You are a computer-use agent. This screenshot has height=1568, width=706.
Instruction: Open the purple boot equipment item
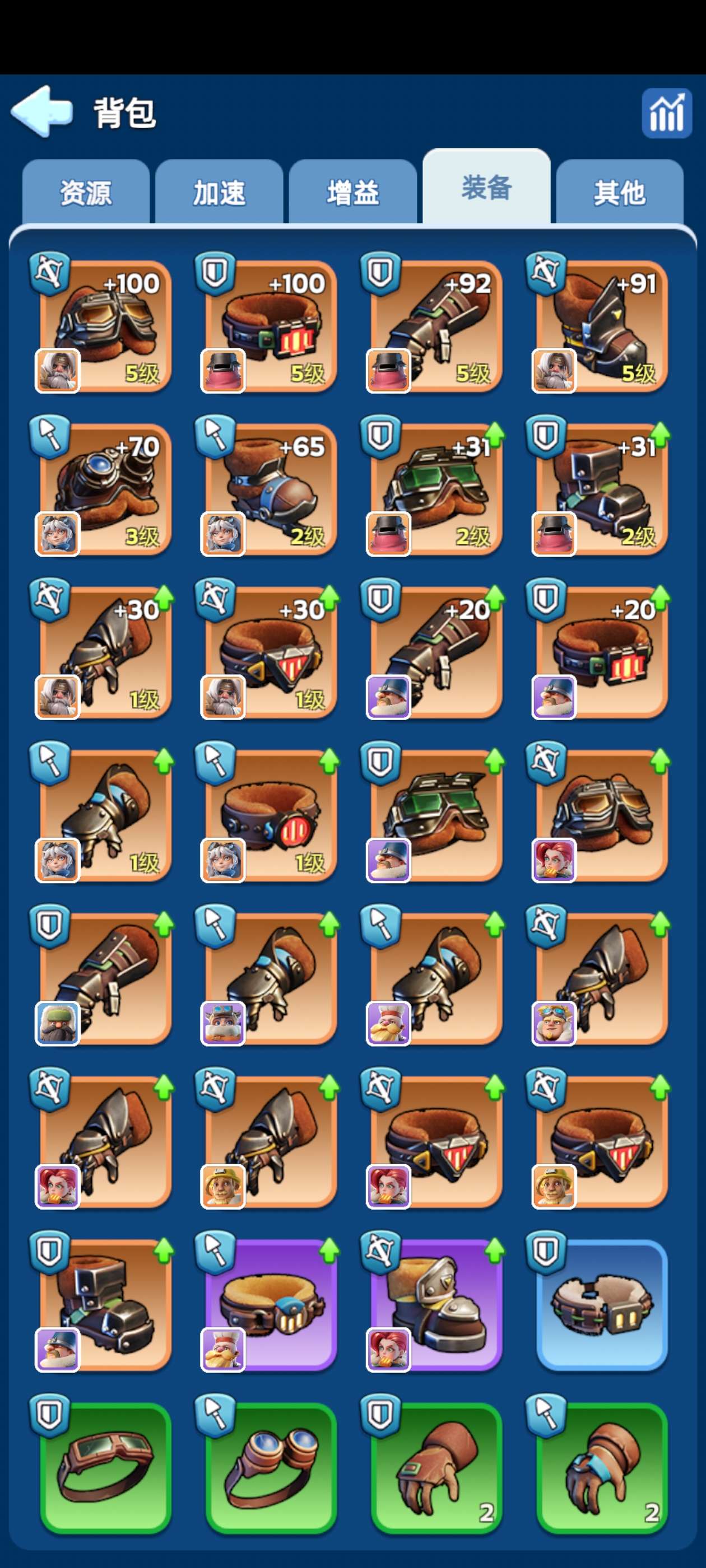tap(436, 1304)
